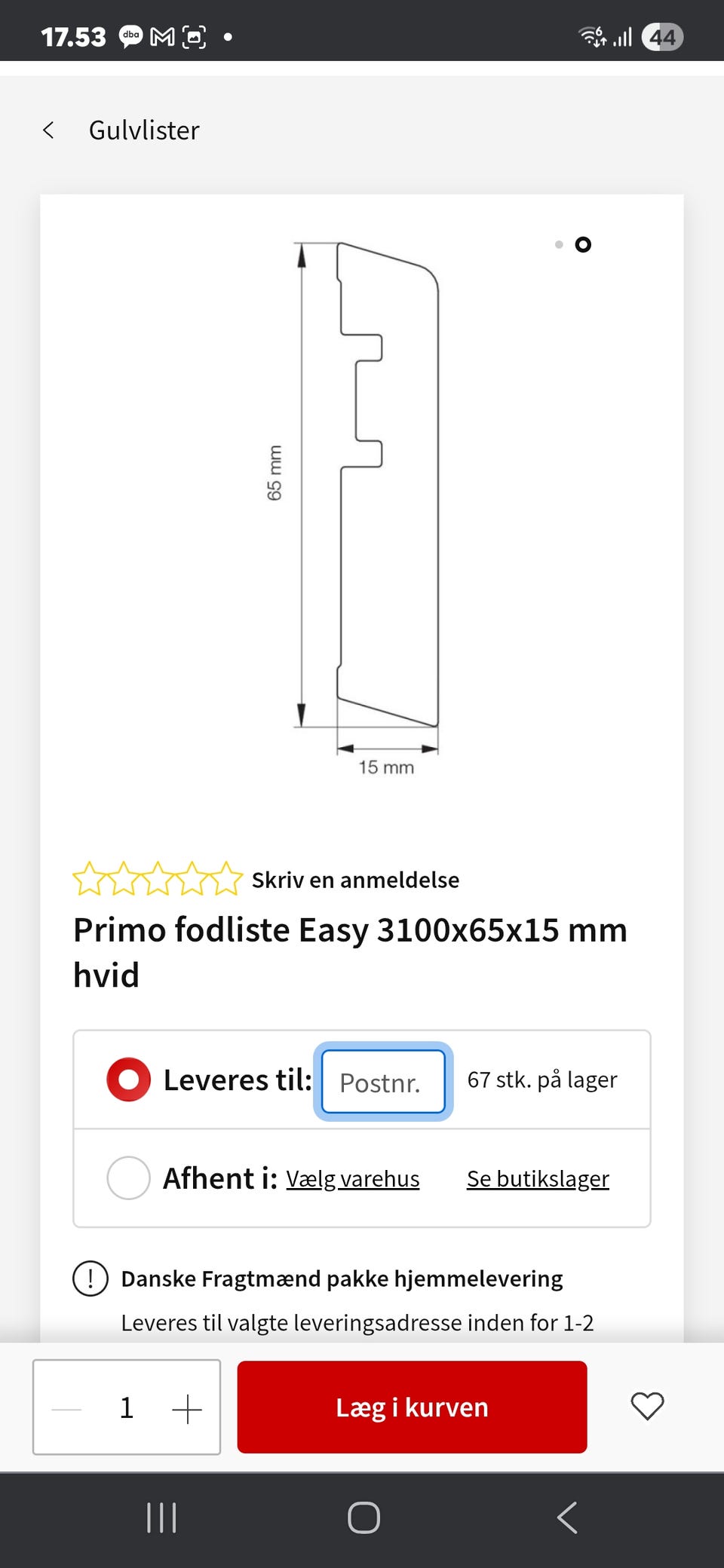Focus the Postnr. postal code field

(x=383, y=1082)
